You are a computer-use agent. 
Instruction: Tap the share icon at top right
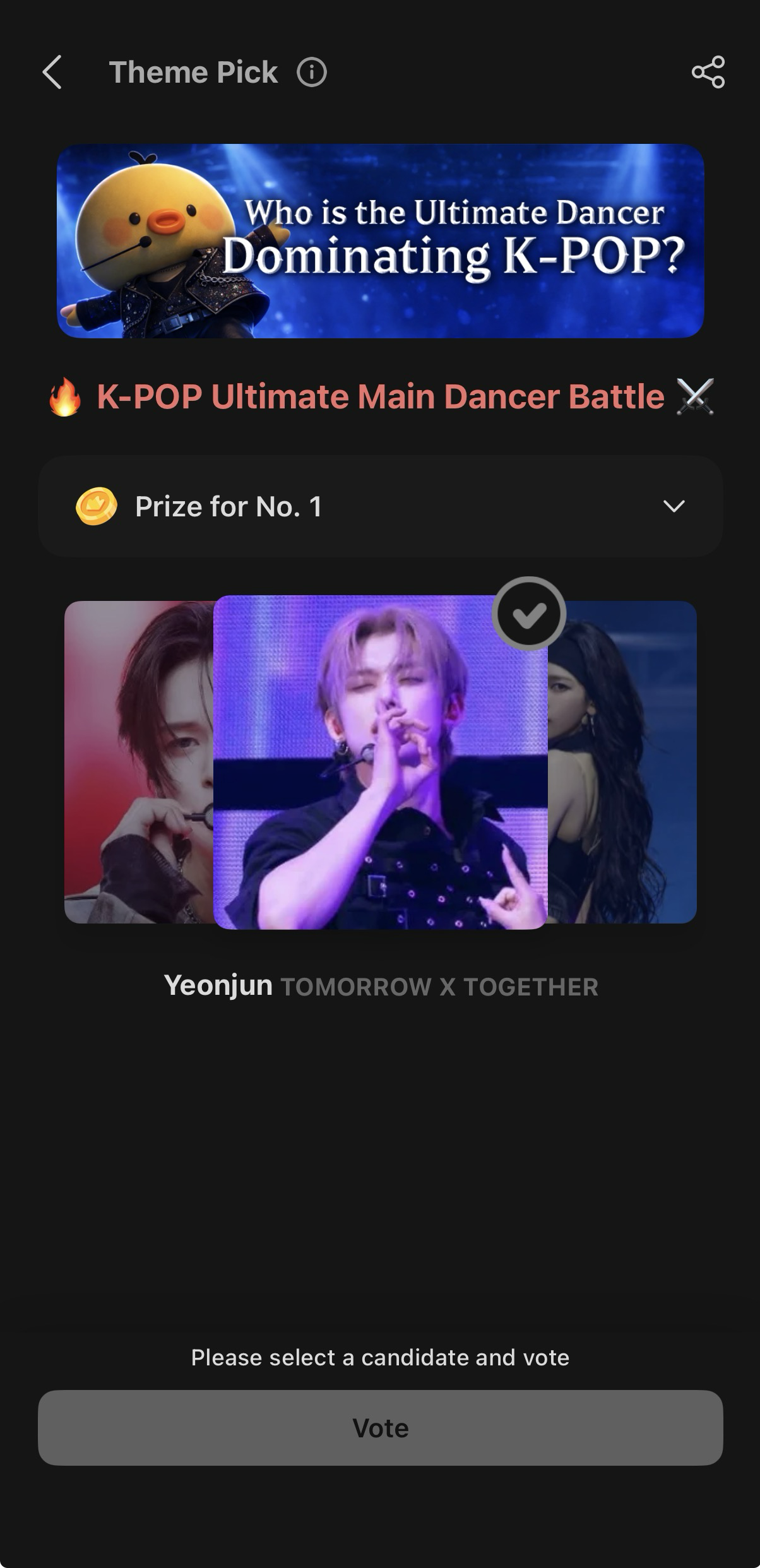click(710, 73)
